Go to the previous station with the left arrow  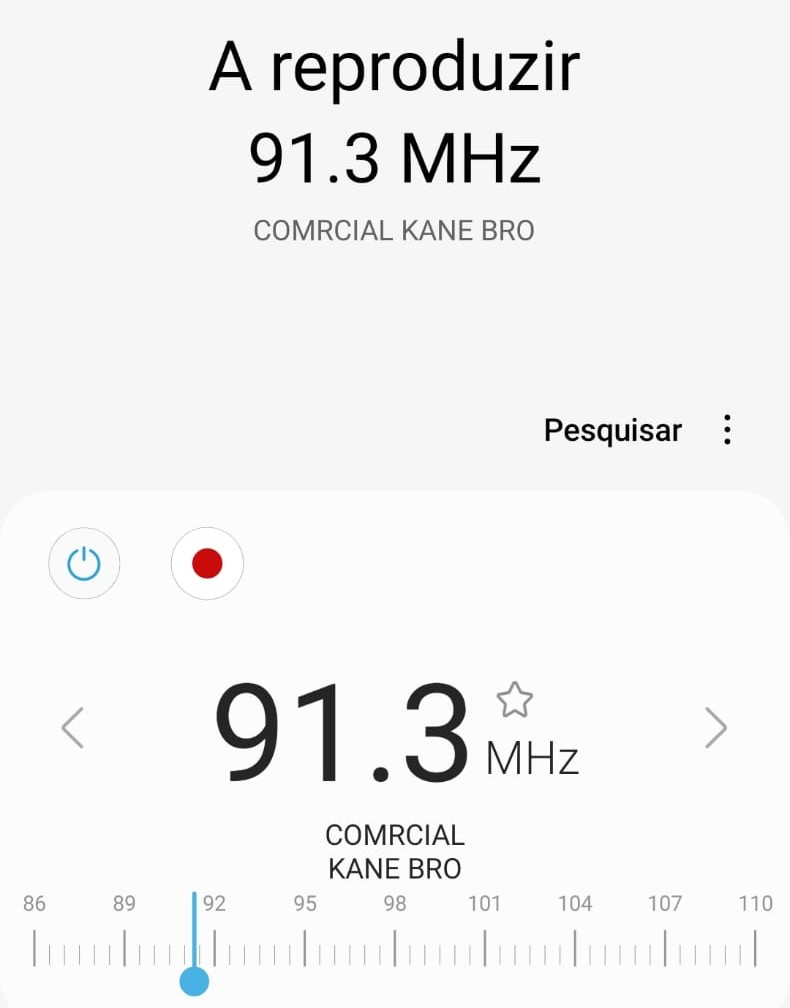pyautogui.click(x=73, y=728)
